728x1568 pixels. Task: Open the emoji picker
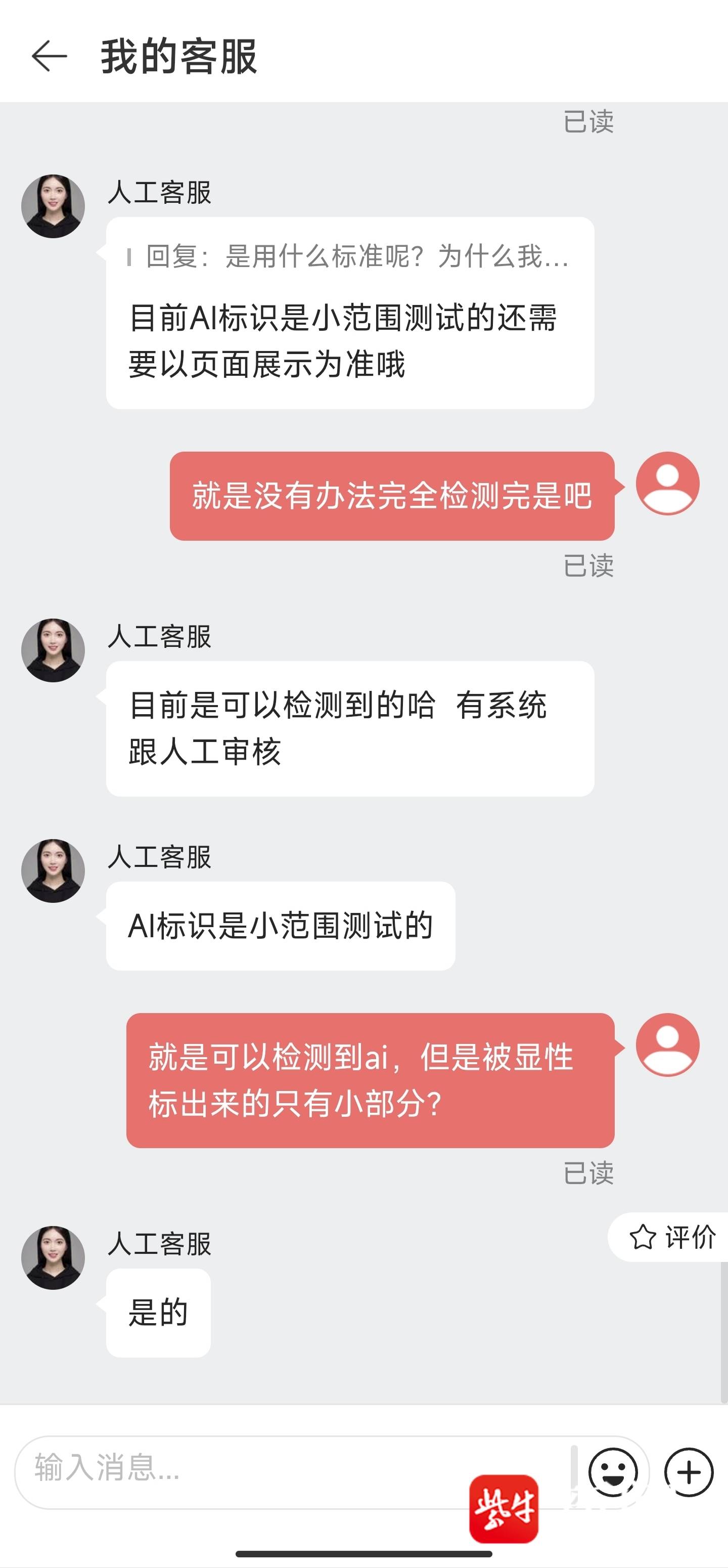coord(612,1472)
